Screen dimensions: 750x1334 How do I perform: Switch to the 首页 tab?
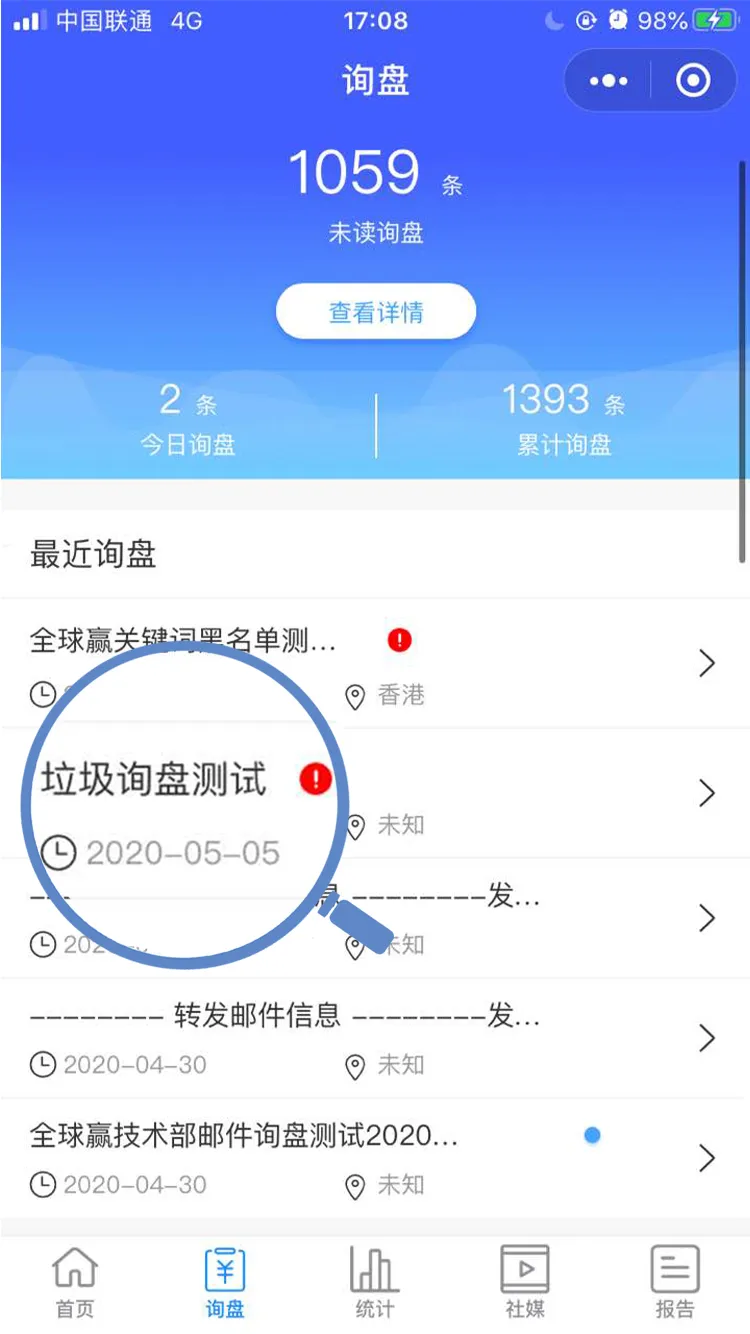pyautogui.click(x=75, y=1282)
